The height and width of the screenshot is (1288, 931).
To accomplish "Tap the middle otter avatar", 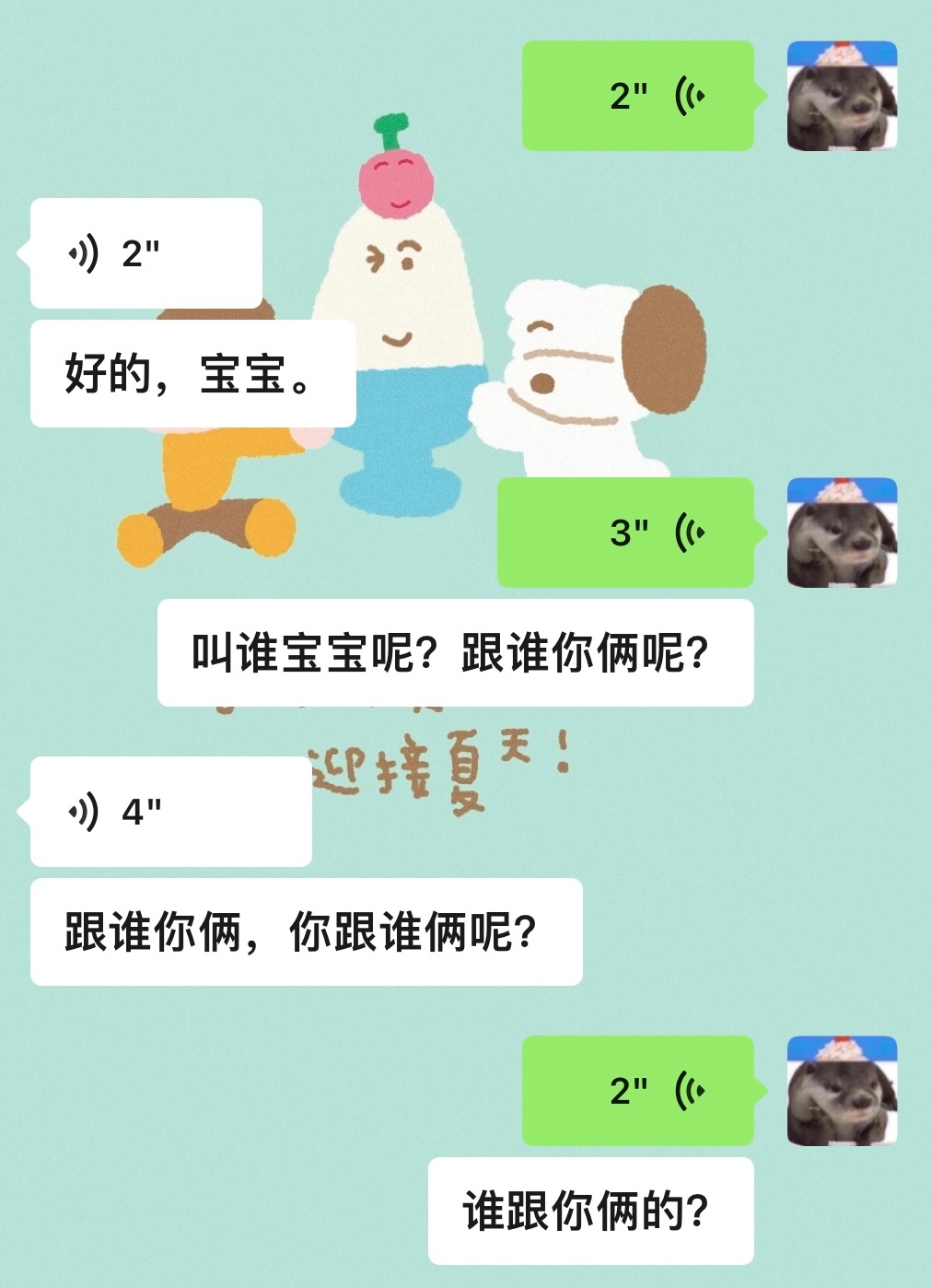I will click(x=841, y=533).
